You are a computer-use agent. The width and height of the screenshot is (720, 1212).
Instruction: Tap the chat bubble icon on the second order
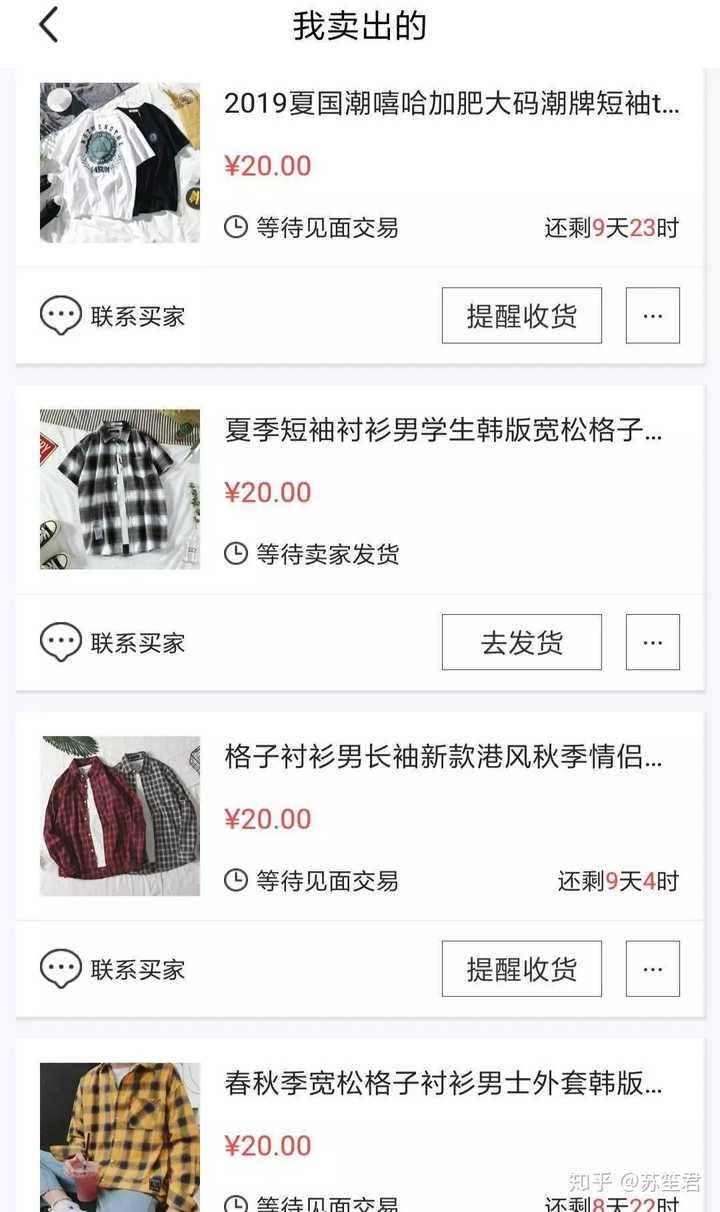pyautogui.click(x=62, y=643)
